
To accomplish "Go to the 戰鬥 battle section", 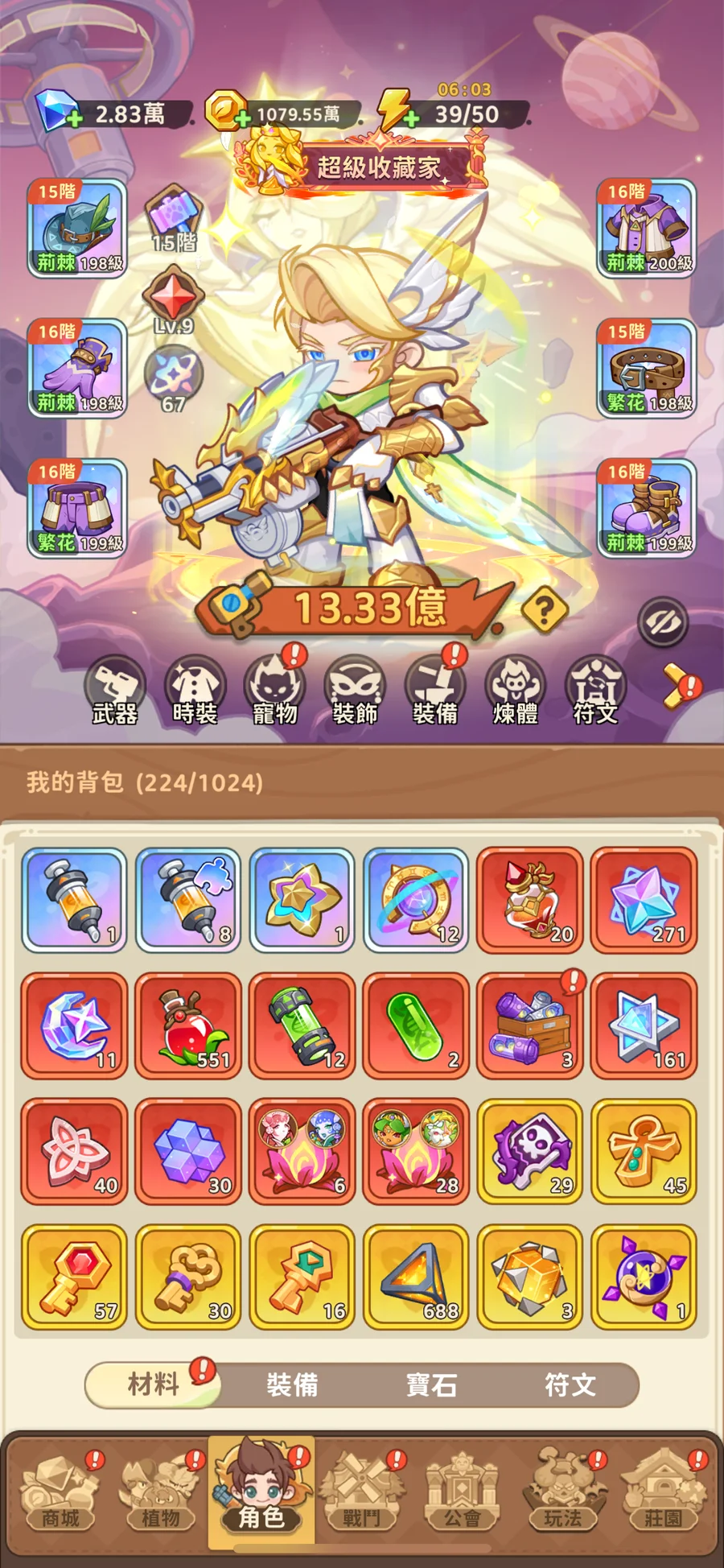I will click(361, 1493).
